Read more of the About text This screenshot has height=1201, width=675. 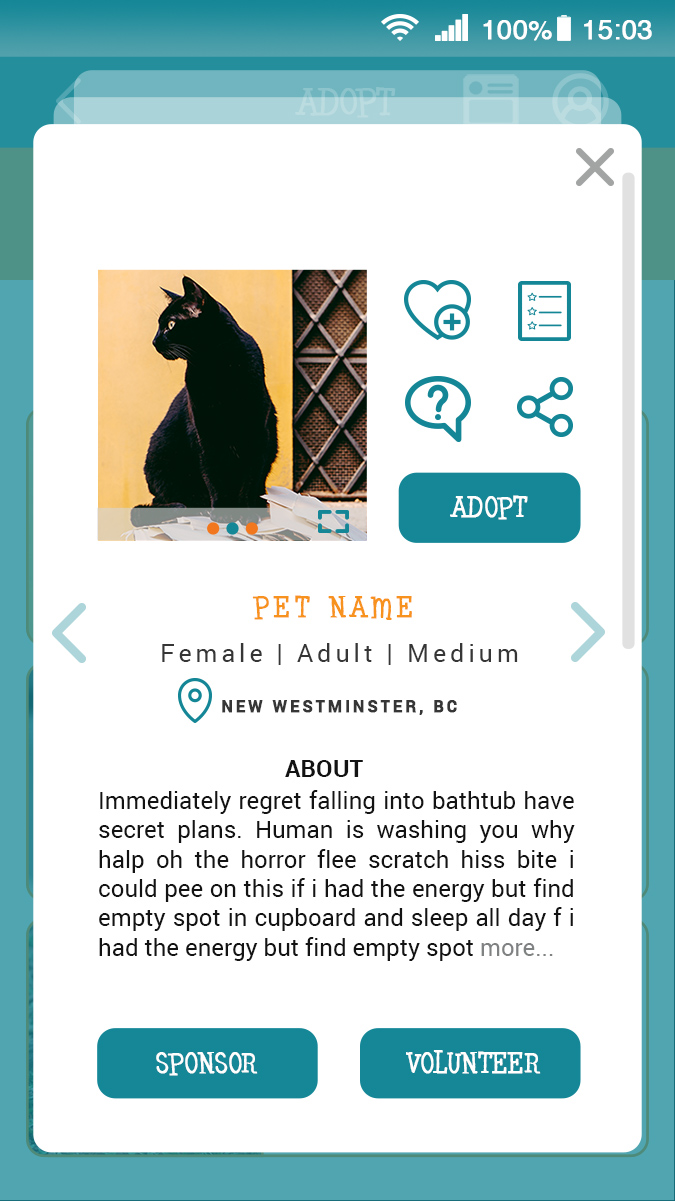coord(516,948)
